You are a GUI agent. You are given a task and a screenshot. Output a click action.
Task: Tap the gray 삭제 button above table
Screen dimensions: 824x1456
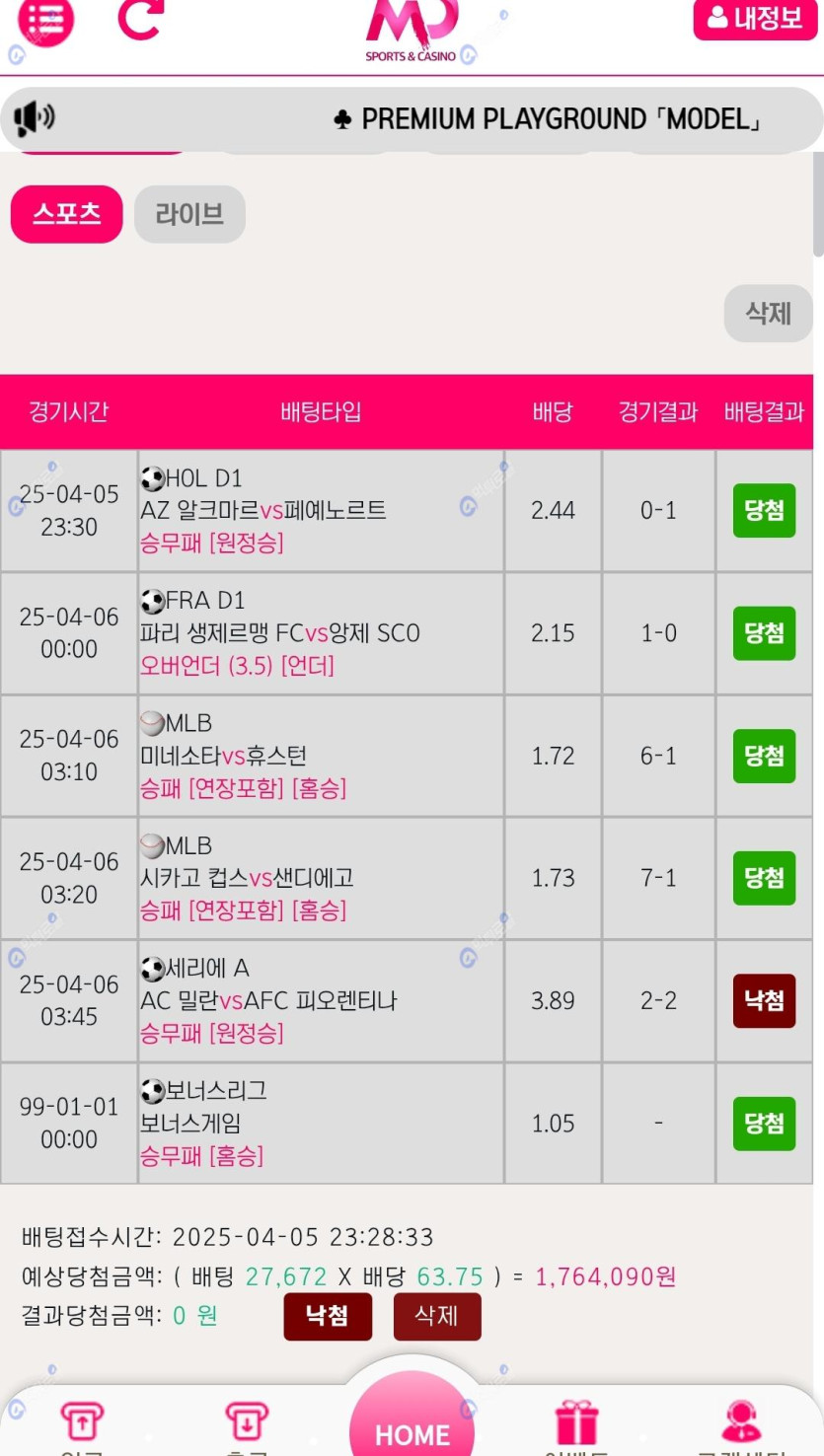(x=769, y=314)
